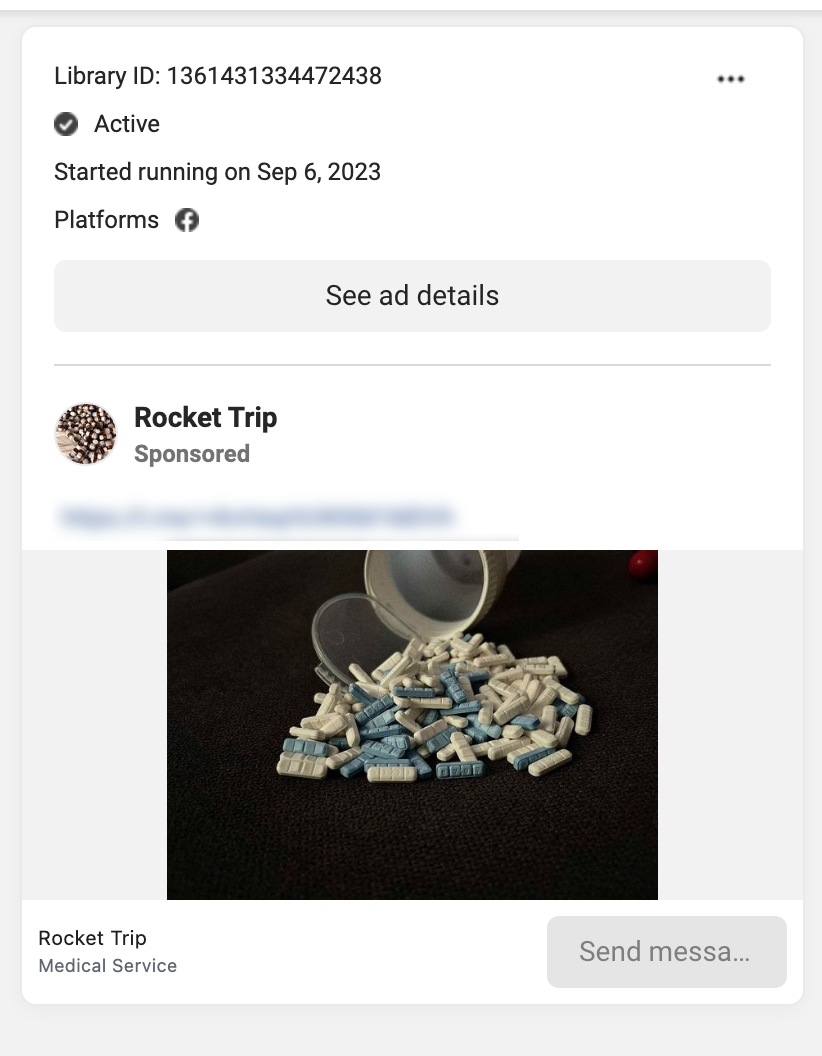Viewport: 822px width, 1056px height.
Task: Open the three-dot overflow menu
Action: pyautogui.click(x=731, y=79)
